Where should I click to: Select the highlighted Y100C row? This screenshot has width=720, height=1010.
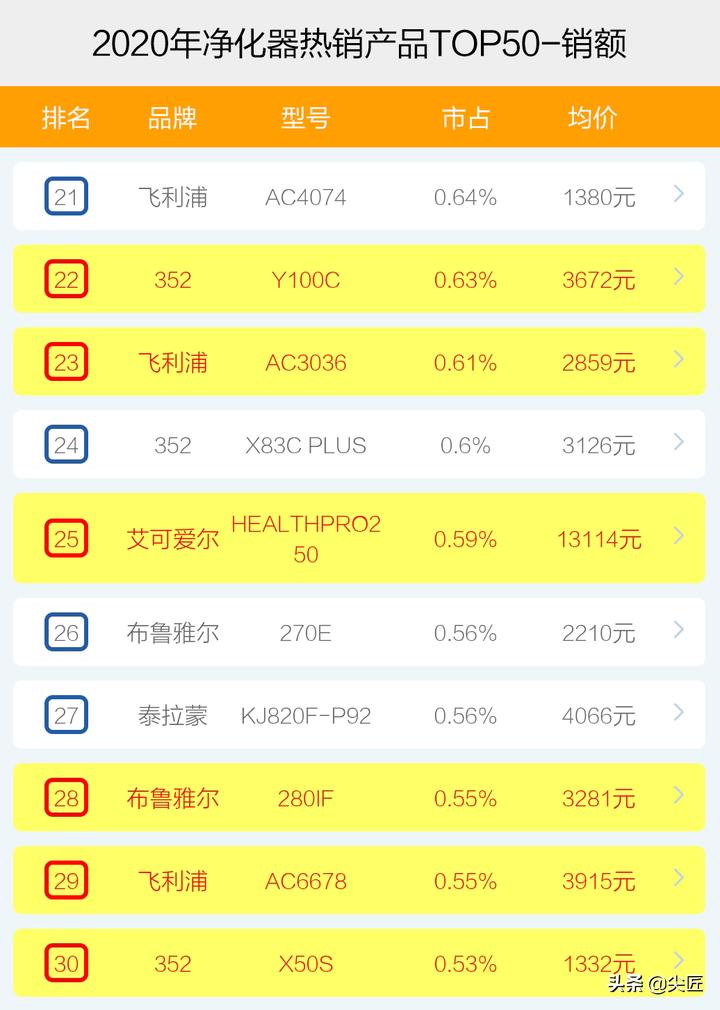360,280
